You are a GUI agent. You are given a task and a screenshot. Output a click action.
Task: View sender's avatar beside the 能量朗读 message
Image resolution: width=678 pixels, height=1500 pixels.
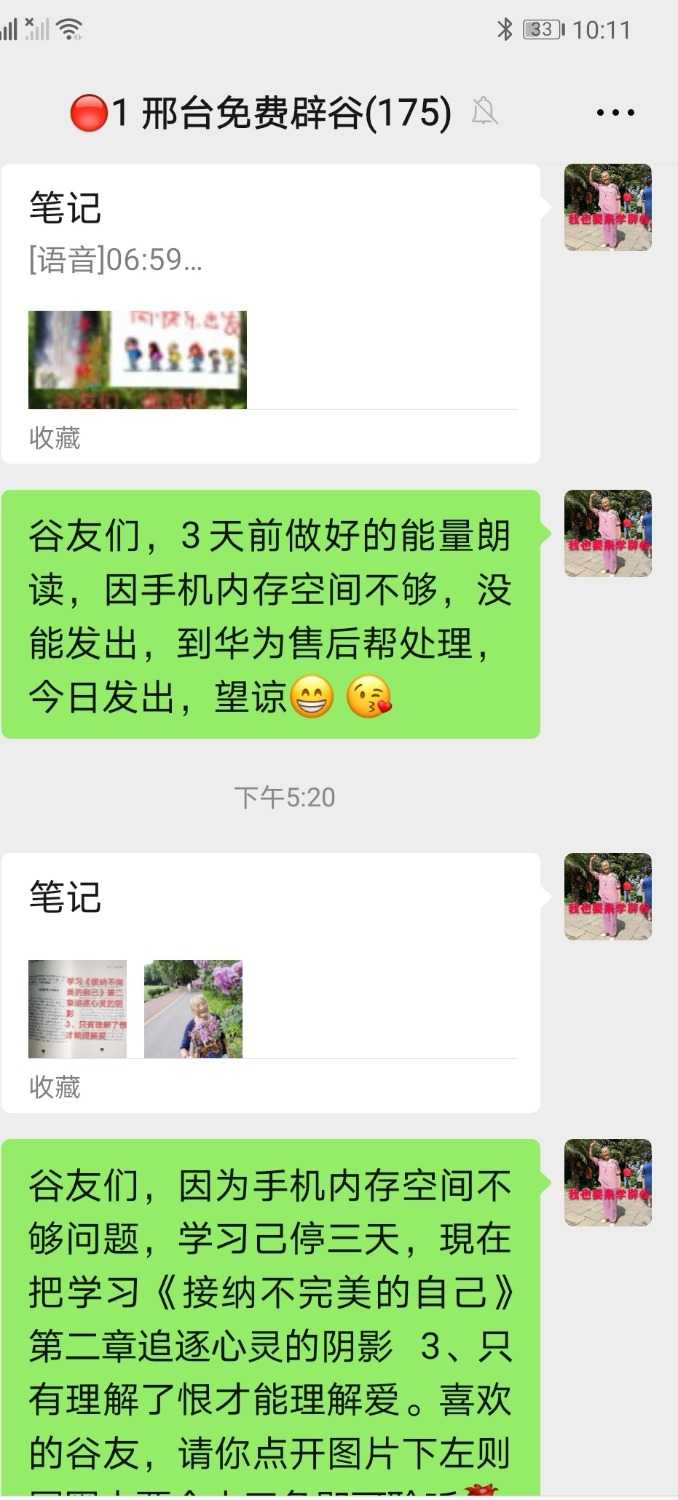tap(608, 533)
